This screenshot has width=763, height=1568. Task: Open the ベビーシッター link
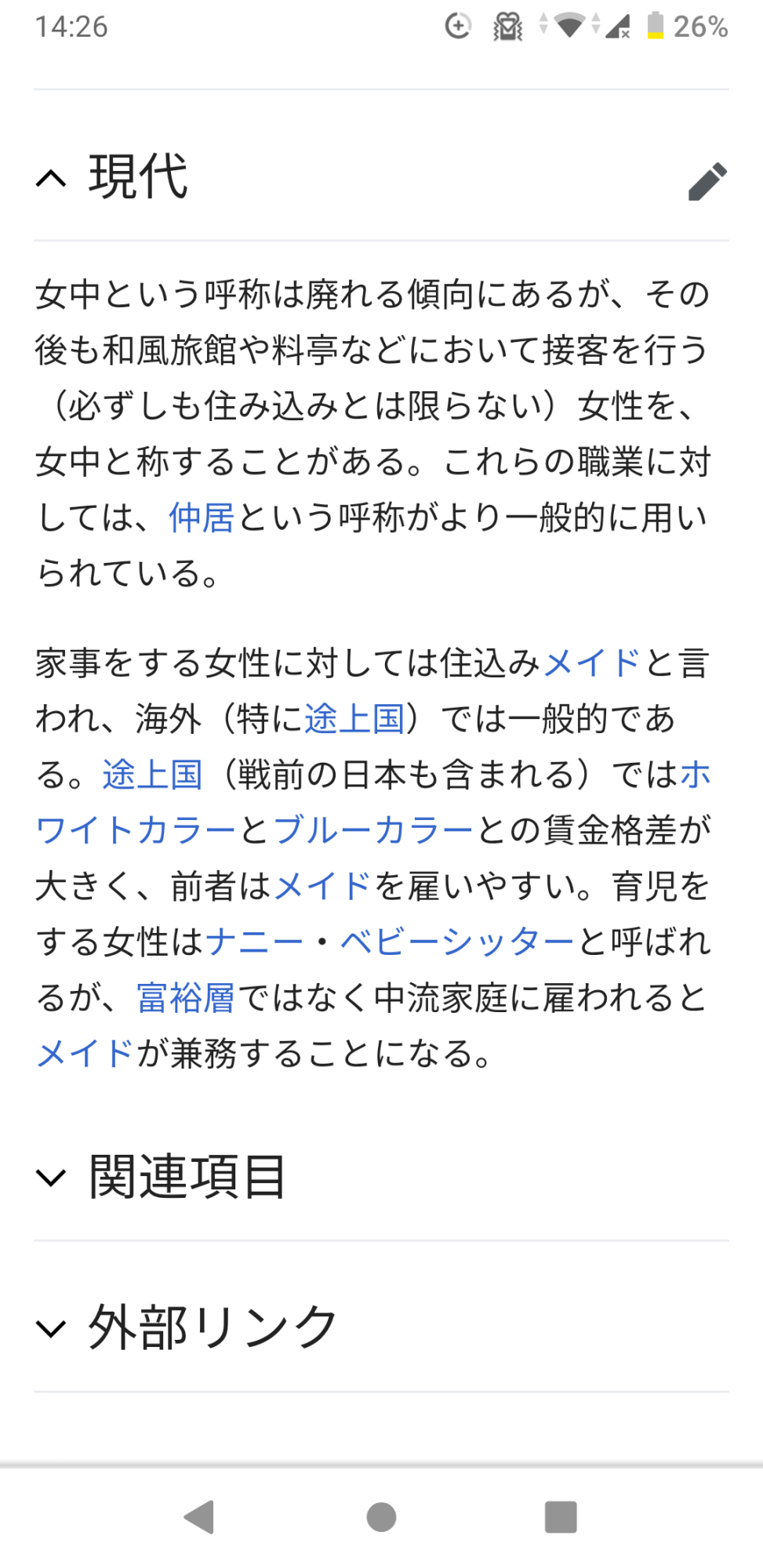coord(457,942)
